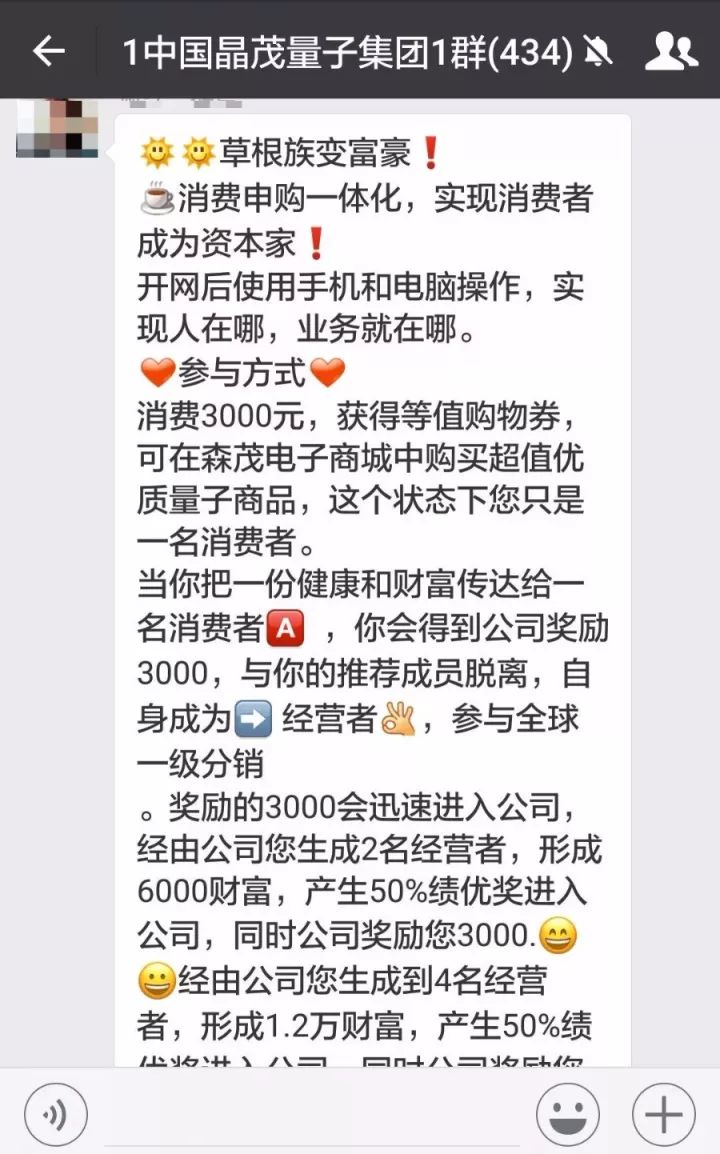Viewport: 720px width, 1154px height.
Task: Open group members and chat info
Action: coord(670,51)
